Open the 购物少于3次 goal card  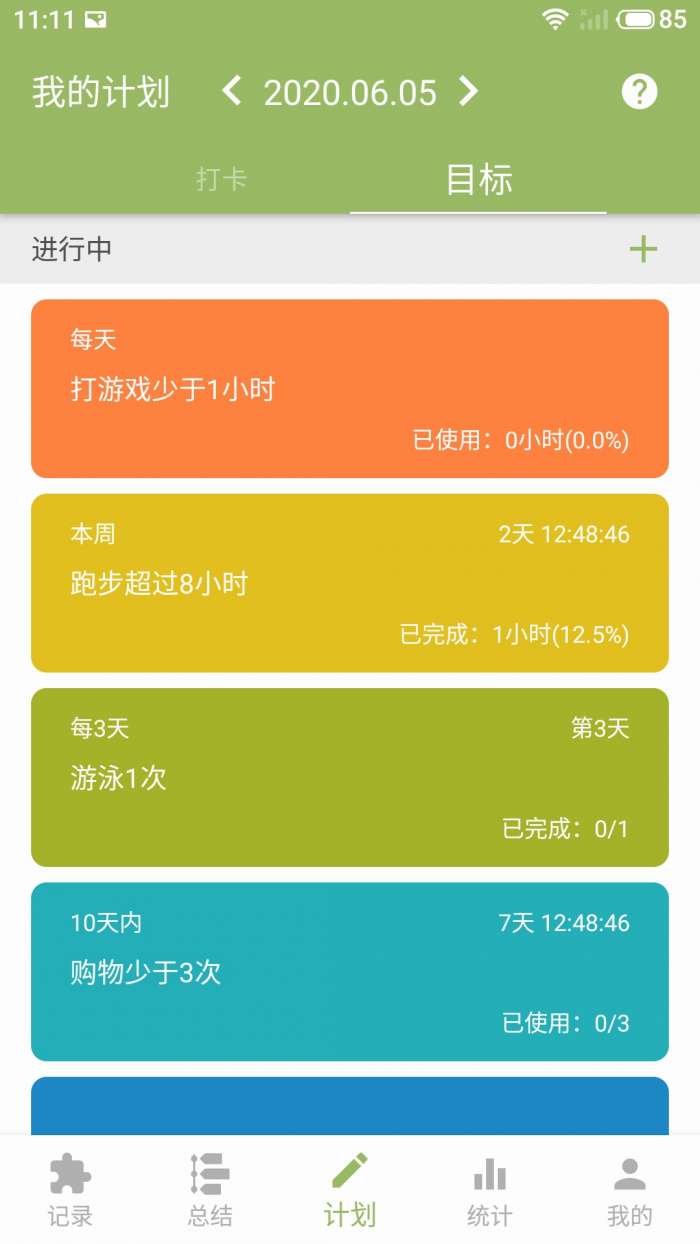pyautogui.click(x=350, y=971)
